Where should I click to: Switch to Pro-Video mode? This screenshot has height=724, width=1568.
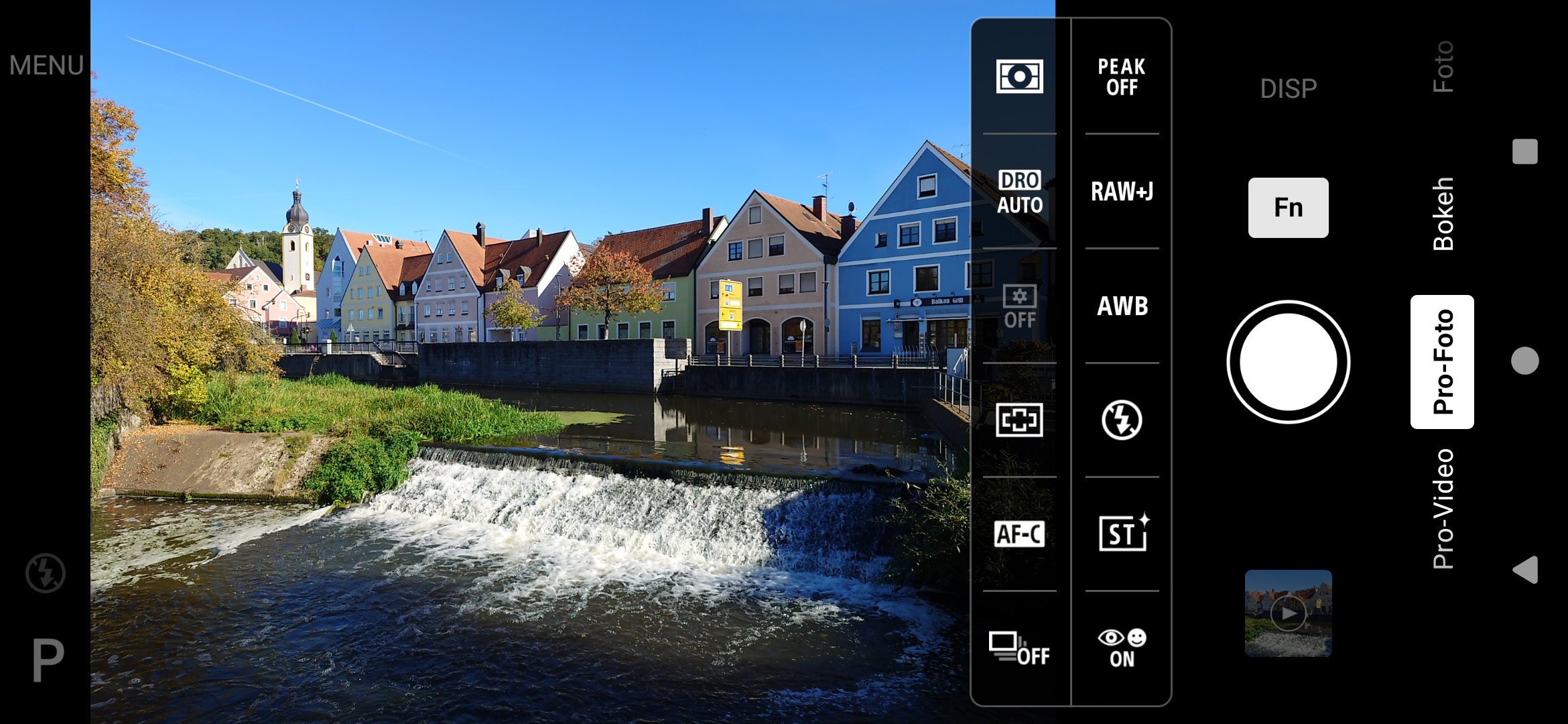[x=1443, y=508]
